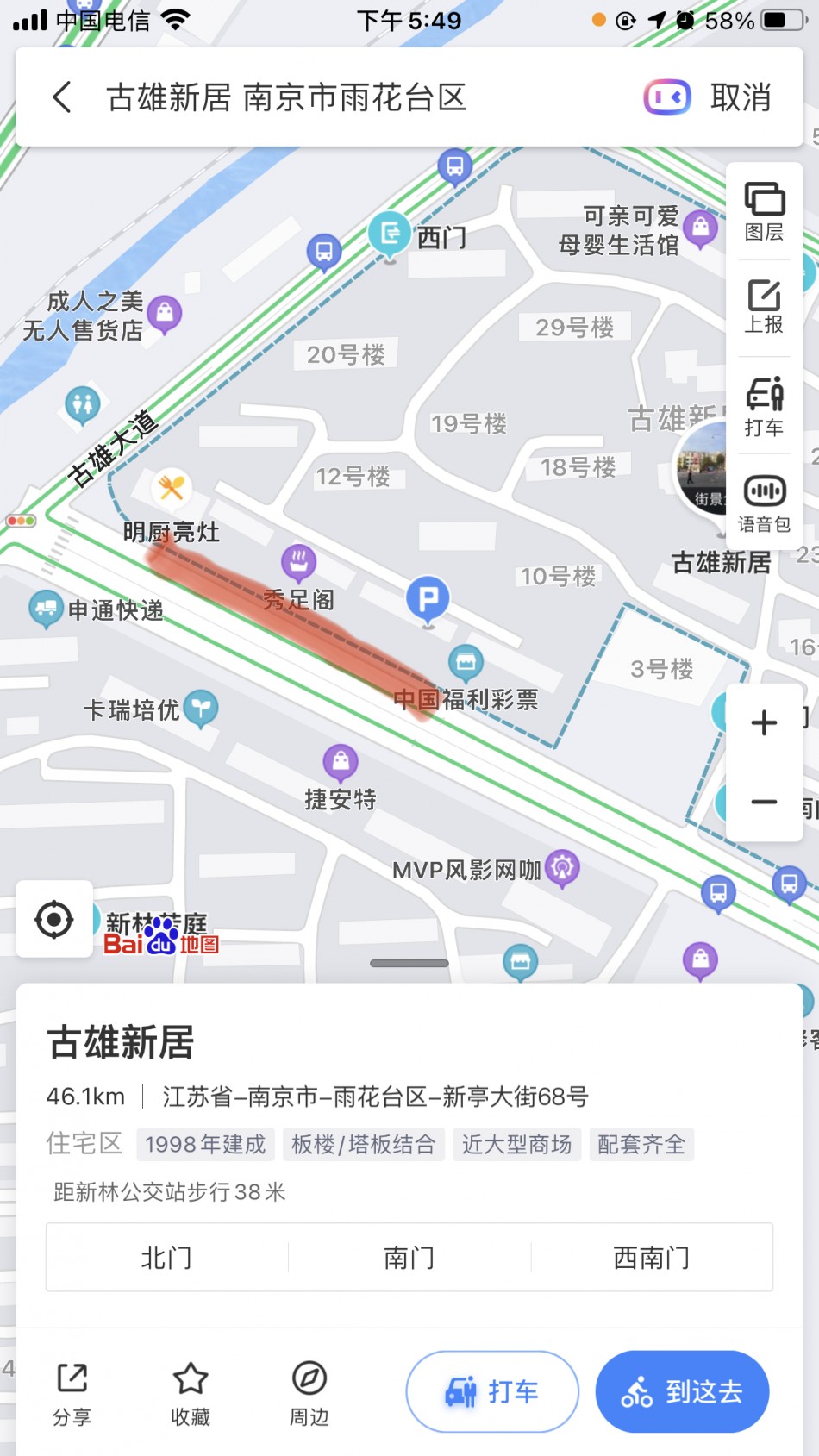Report an issue via 上报

(x=764, y=307)
